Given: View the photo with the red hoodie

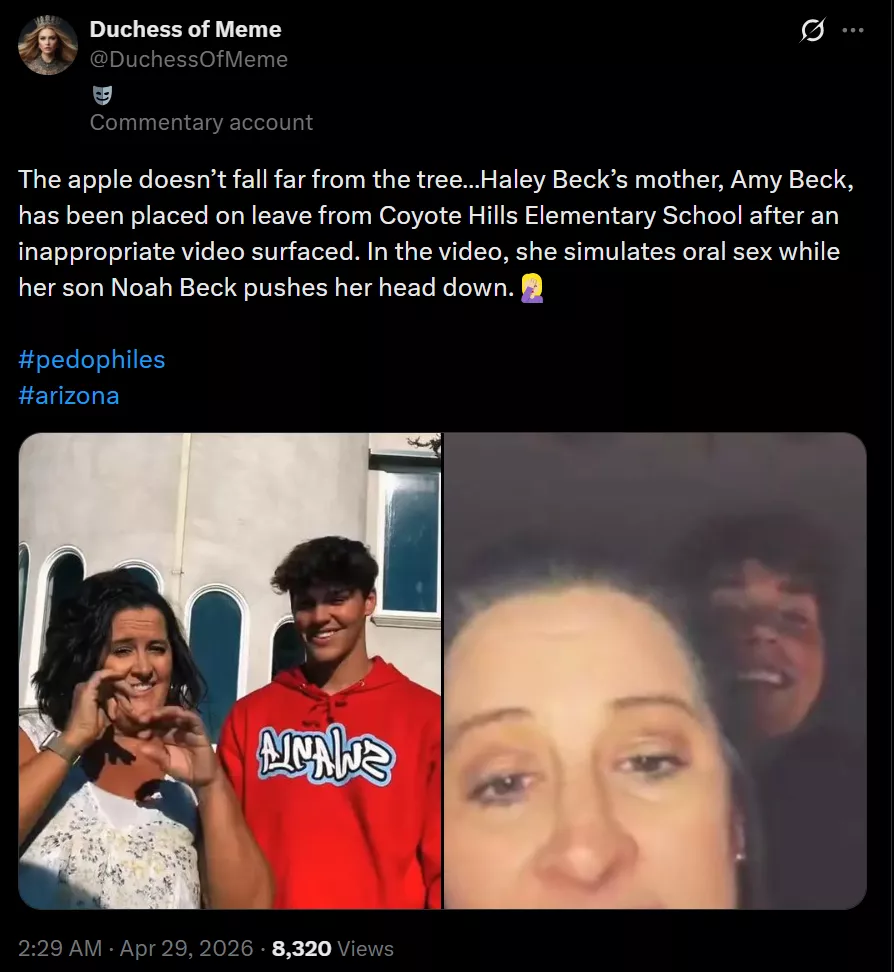Looking at the screenshot, I should (230, 670).
